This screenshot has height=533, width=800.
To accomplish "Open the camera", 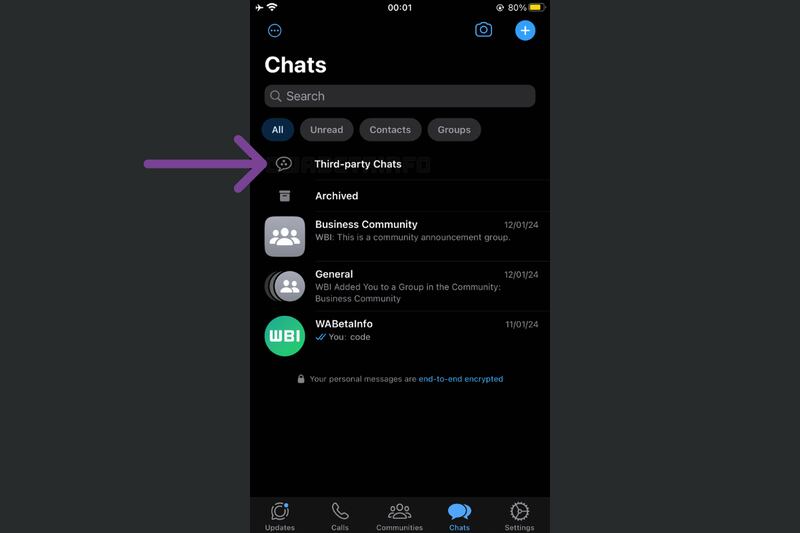I will click(x=484, y=30).
